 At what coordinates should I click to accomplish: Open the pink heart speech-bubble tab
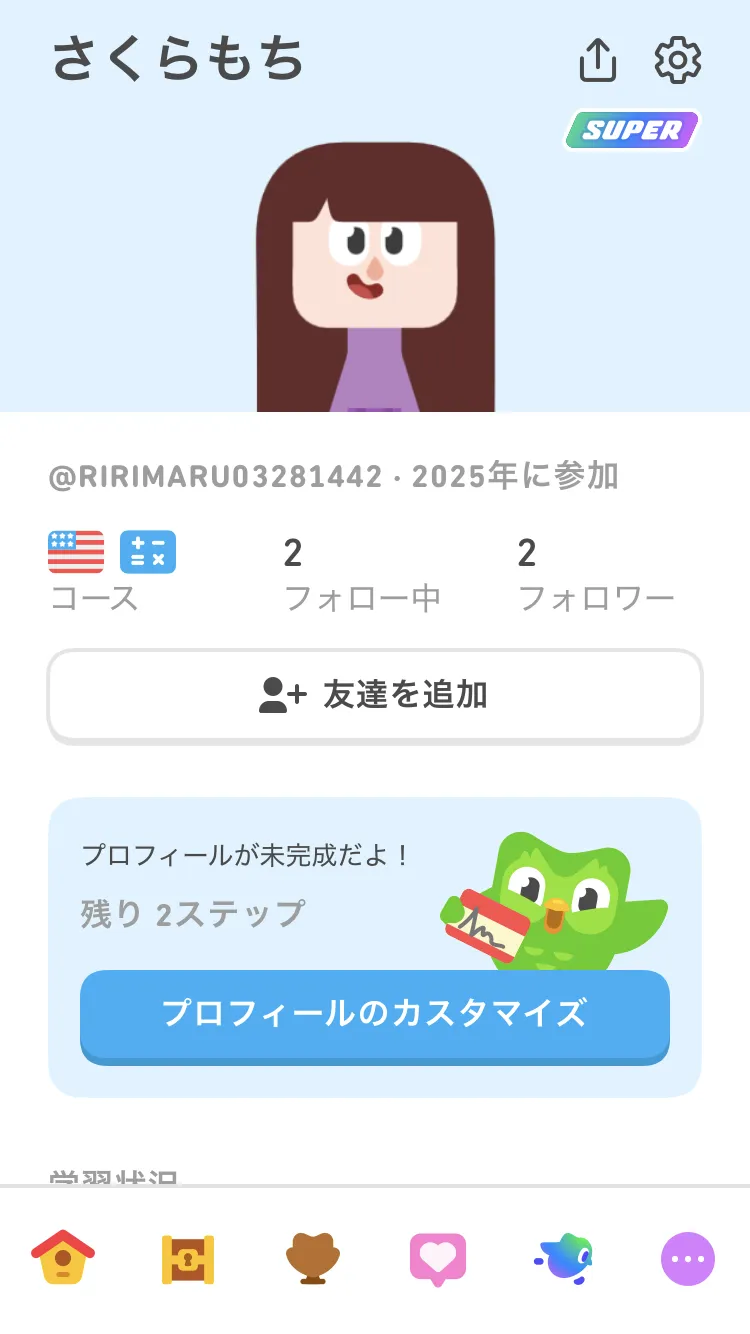click(438, 1259)
